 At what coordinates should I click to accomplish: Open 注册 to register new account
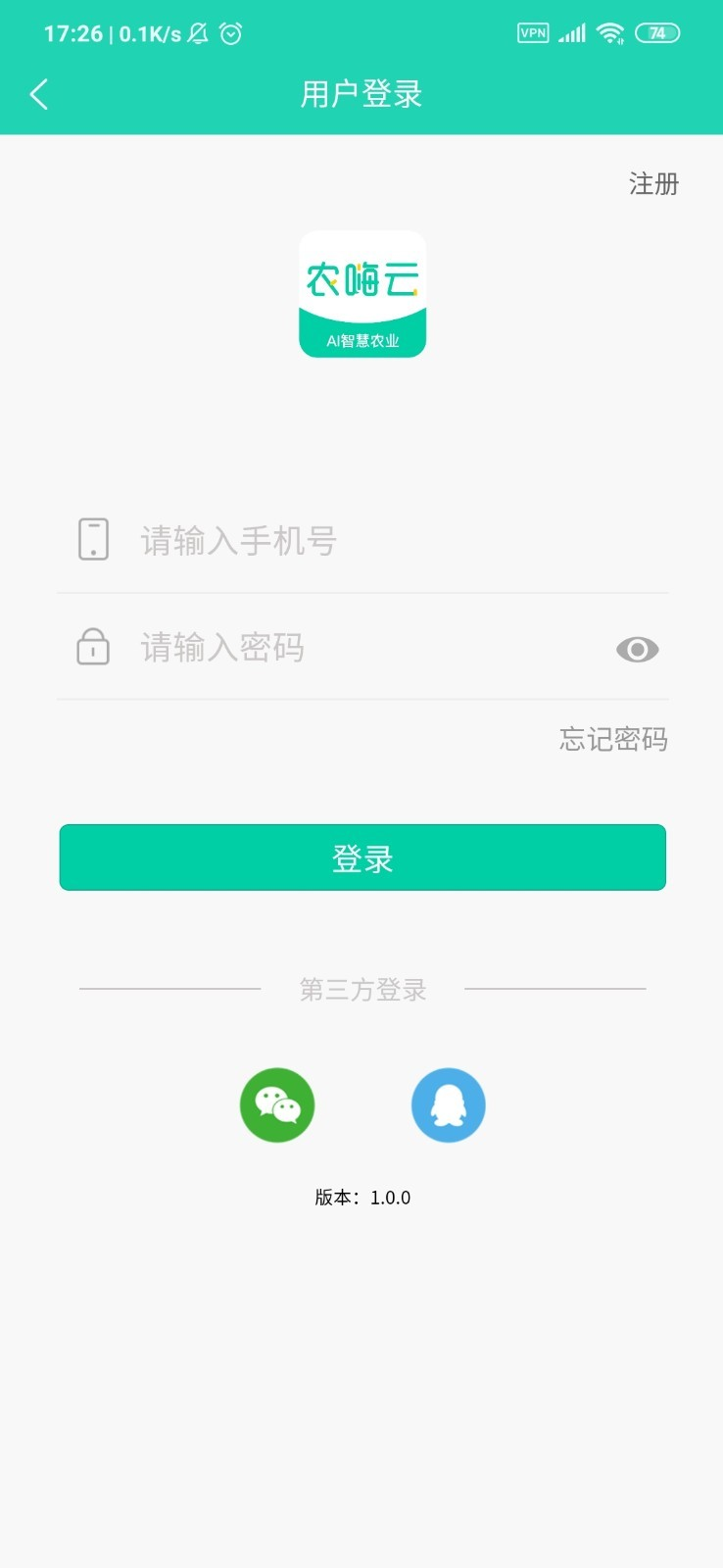(x=652, y=183)
